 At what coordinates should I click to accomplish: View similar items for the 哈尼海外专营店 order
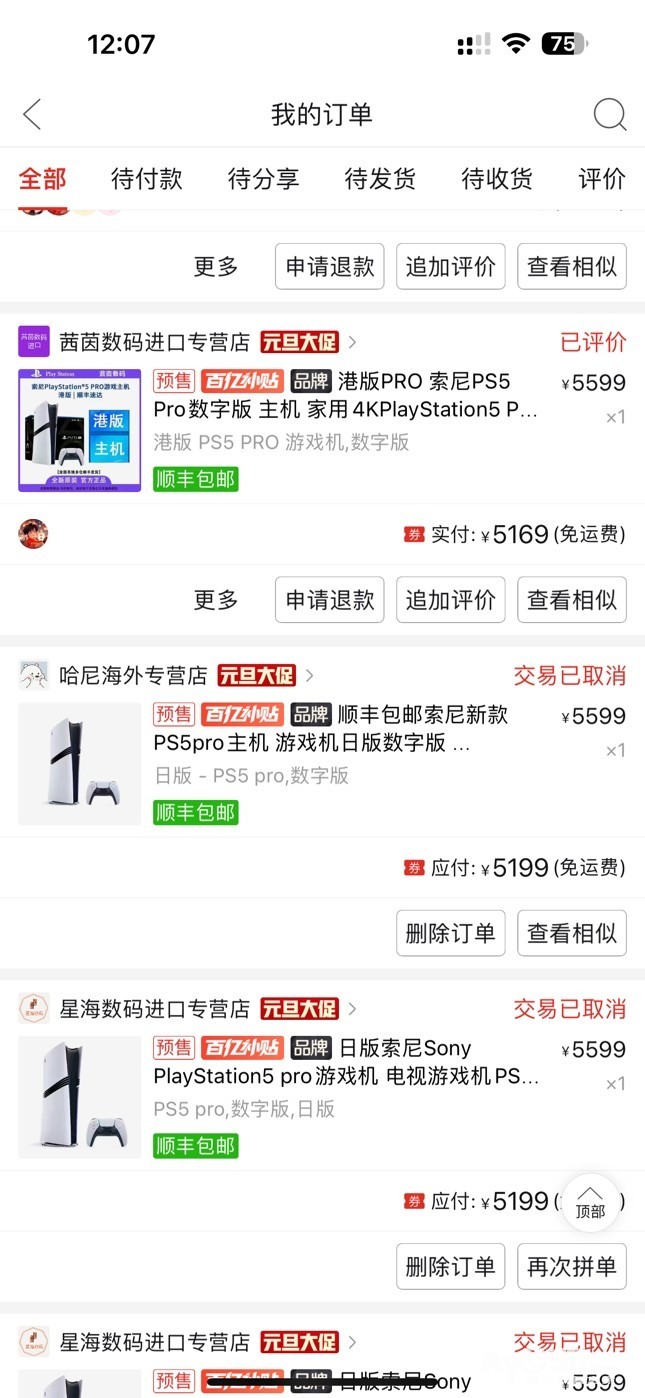tap(572, 933)
